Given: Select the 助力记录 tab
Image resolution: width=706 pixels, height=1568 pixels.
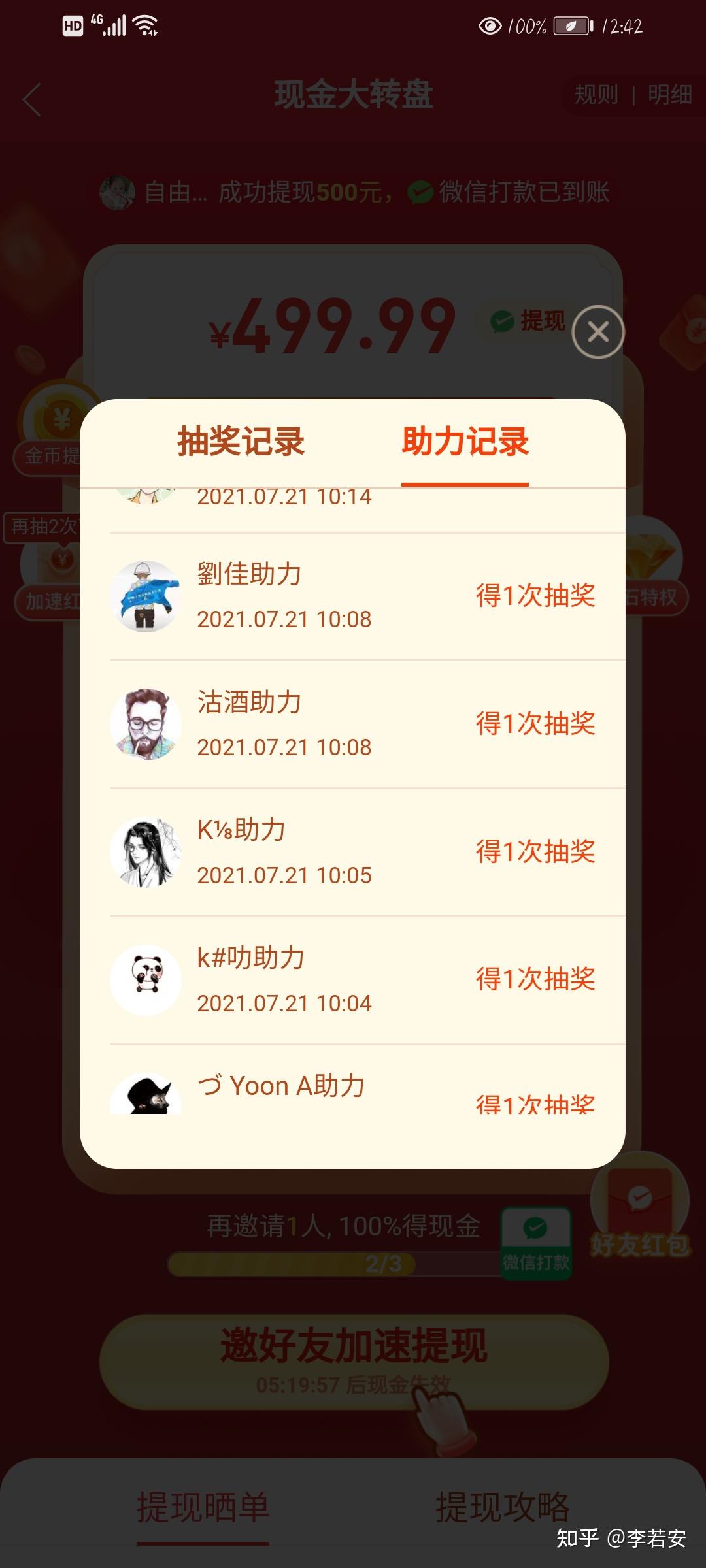Looking at the screenshot, I should (x=465, y=441).
